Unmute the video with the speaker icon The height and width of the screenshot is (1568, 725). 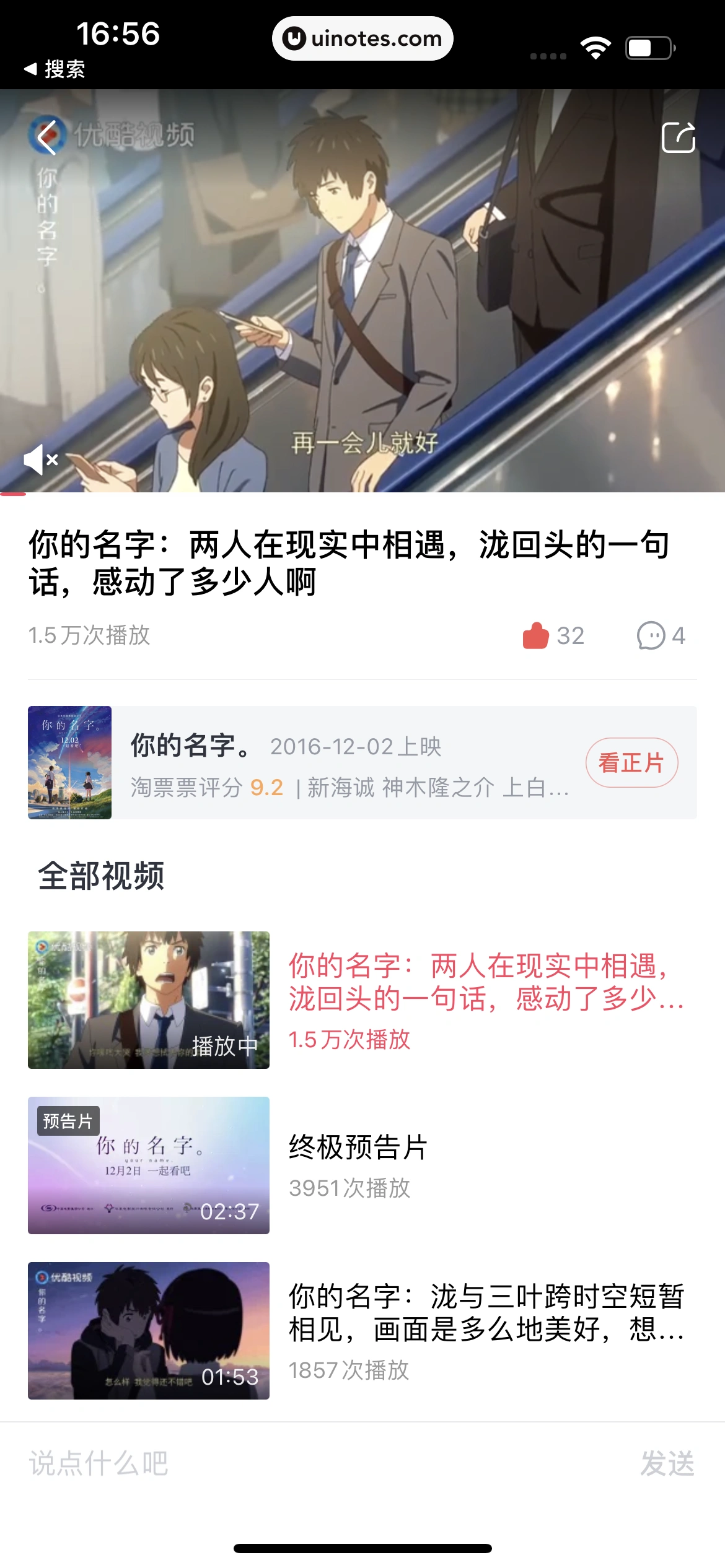pyautogui.click(x=41, y=460)
